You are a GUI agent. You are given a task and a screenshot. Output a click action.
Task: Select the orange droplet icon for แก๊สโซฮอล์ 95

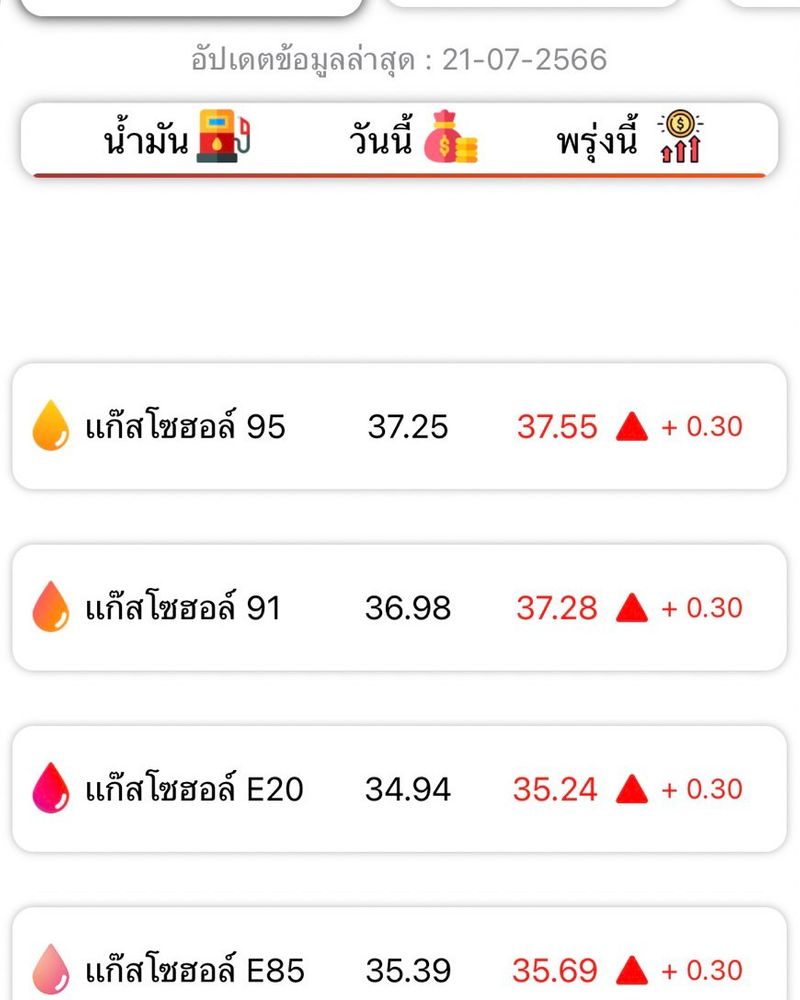pyautogui.click(x=48, y=426)
